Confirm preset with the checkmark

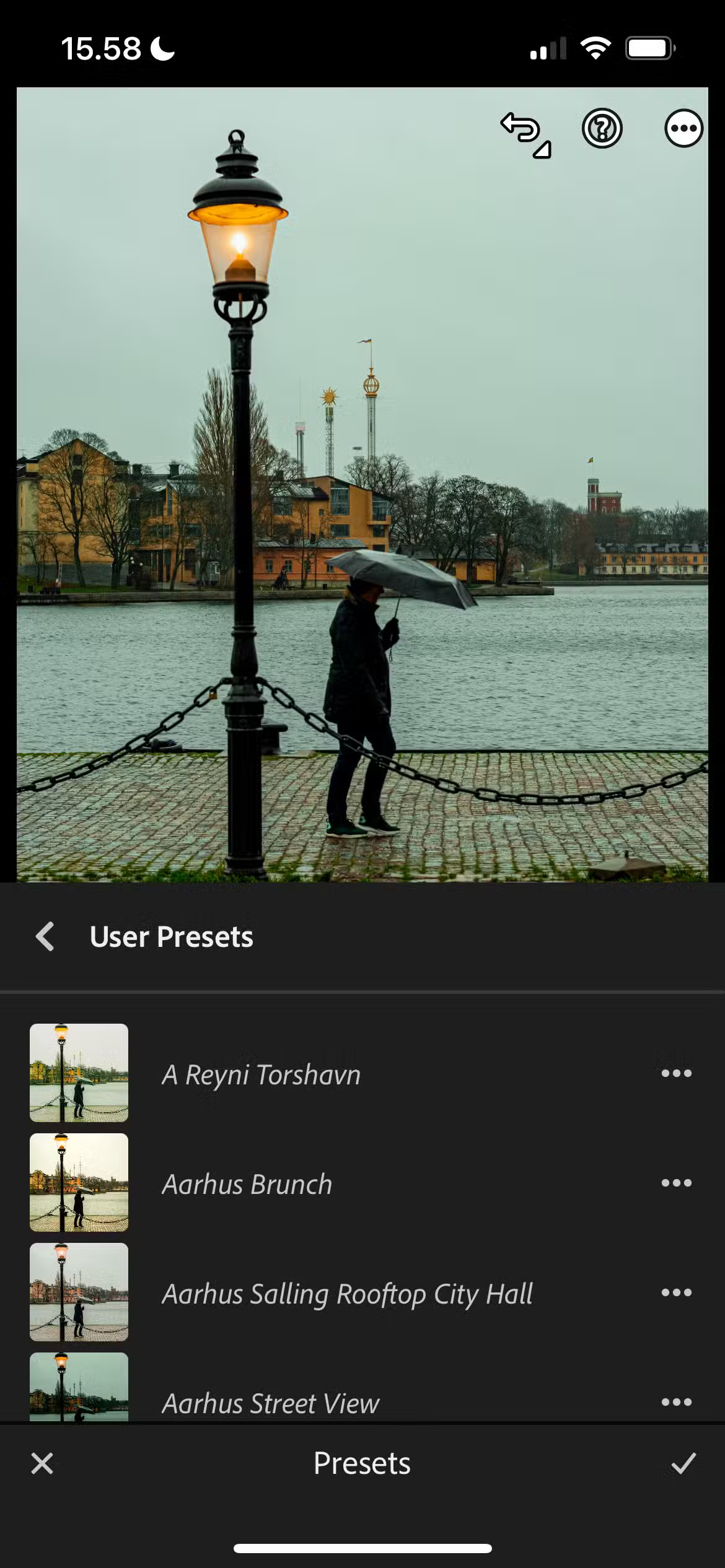[x=683, y=1463]
